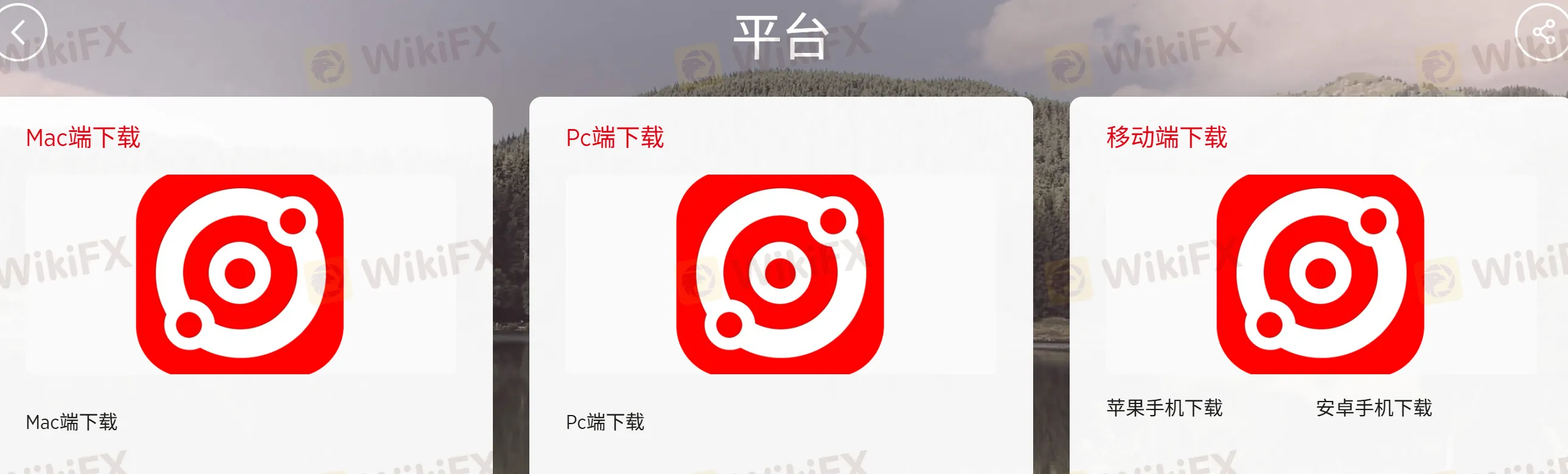Open the mobile download app image
The height and width of the screenshot is (474, 1568).
coord(1320,274)
